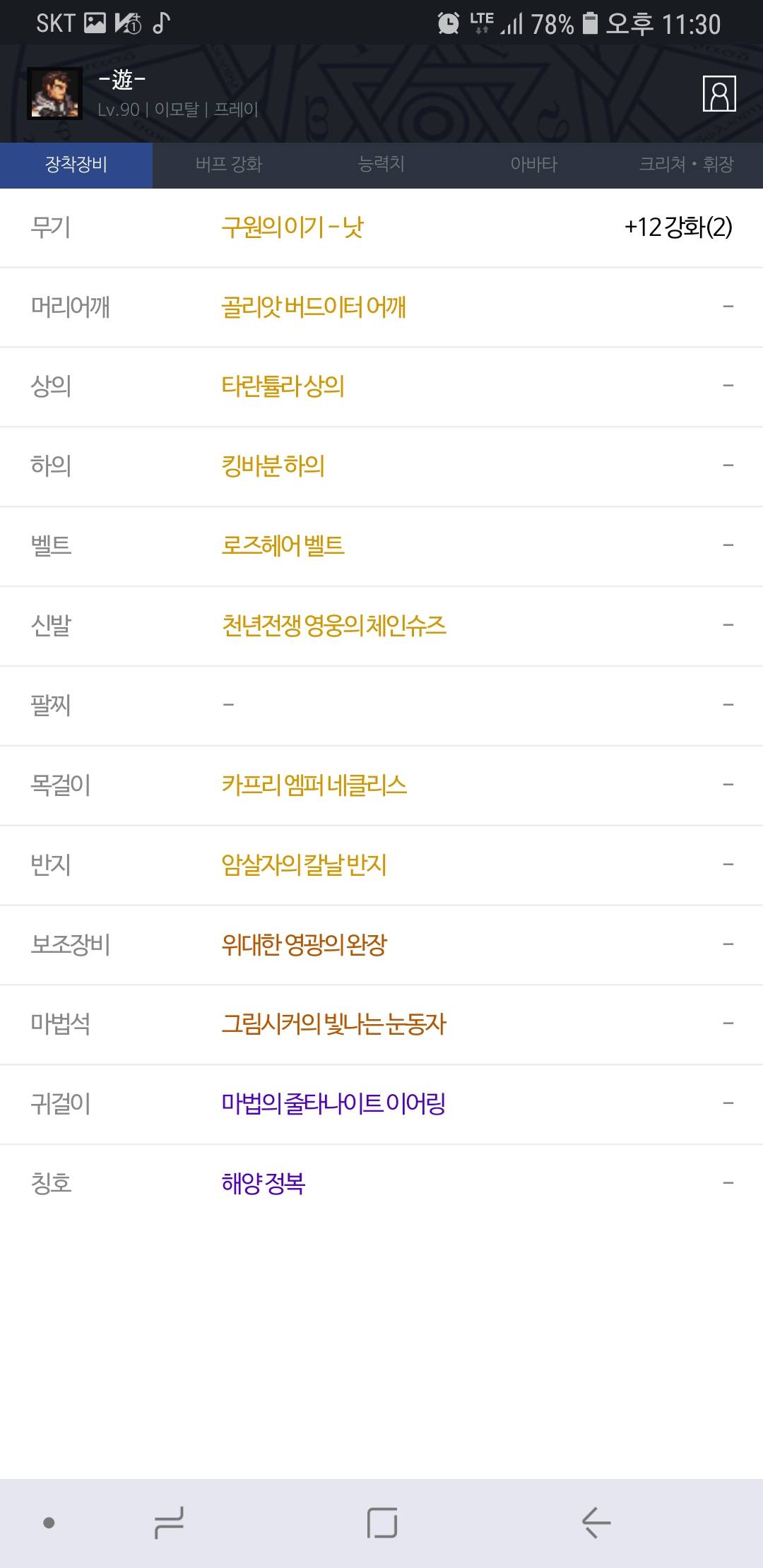Open 카프리 엠퍼 네클리스 details
The height and width of the screenshot is (1568, 763).
(x=314, y=785)
